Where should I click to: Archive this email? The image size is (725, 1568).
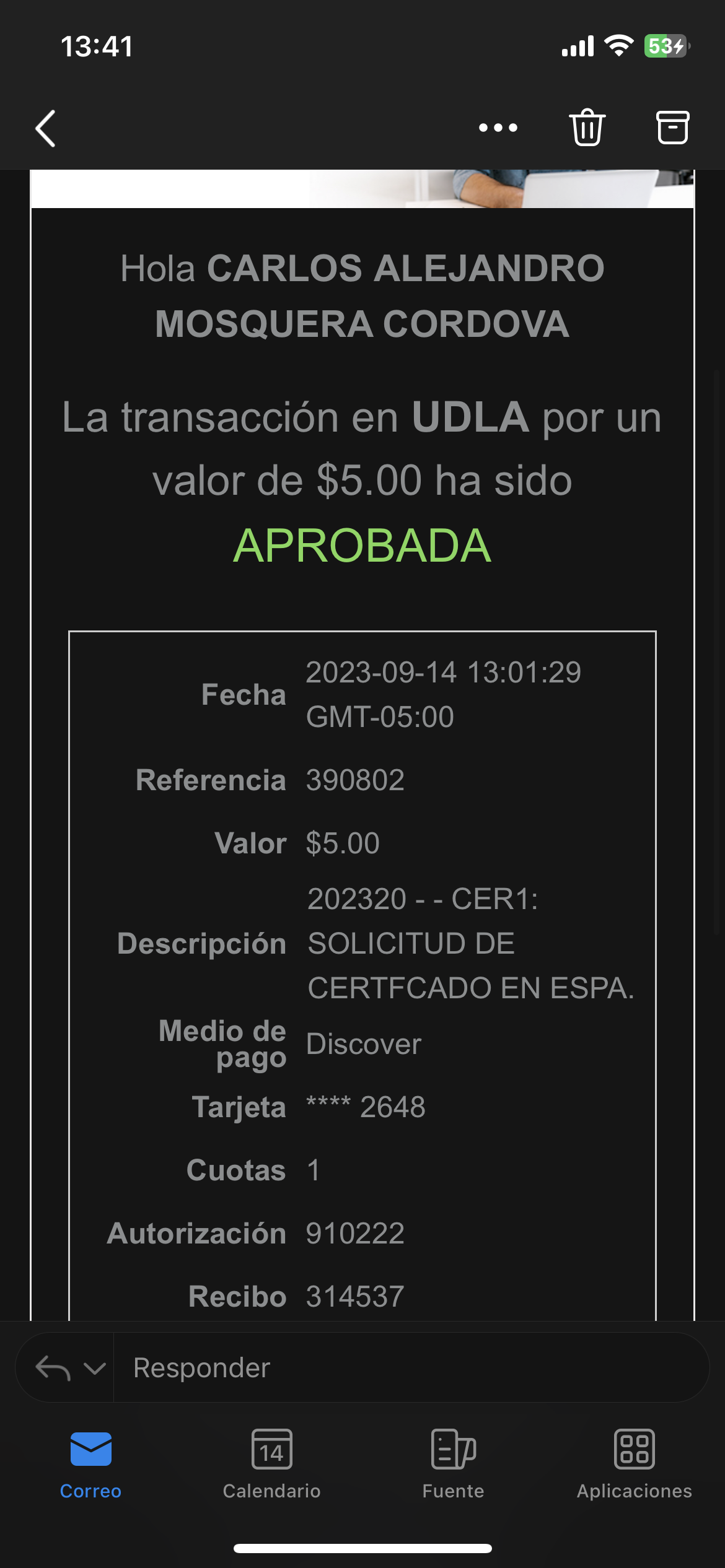pos(672,128)
